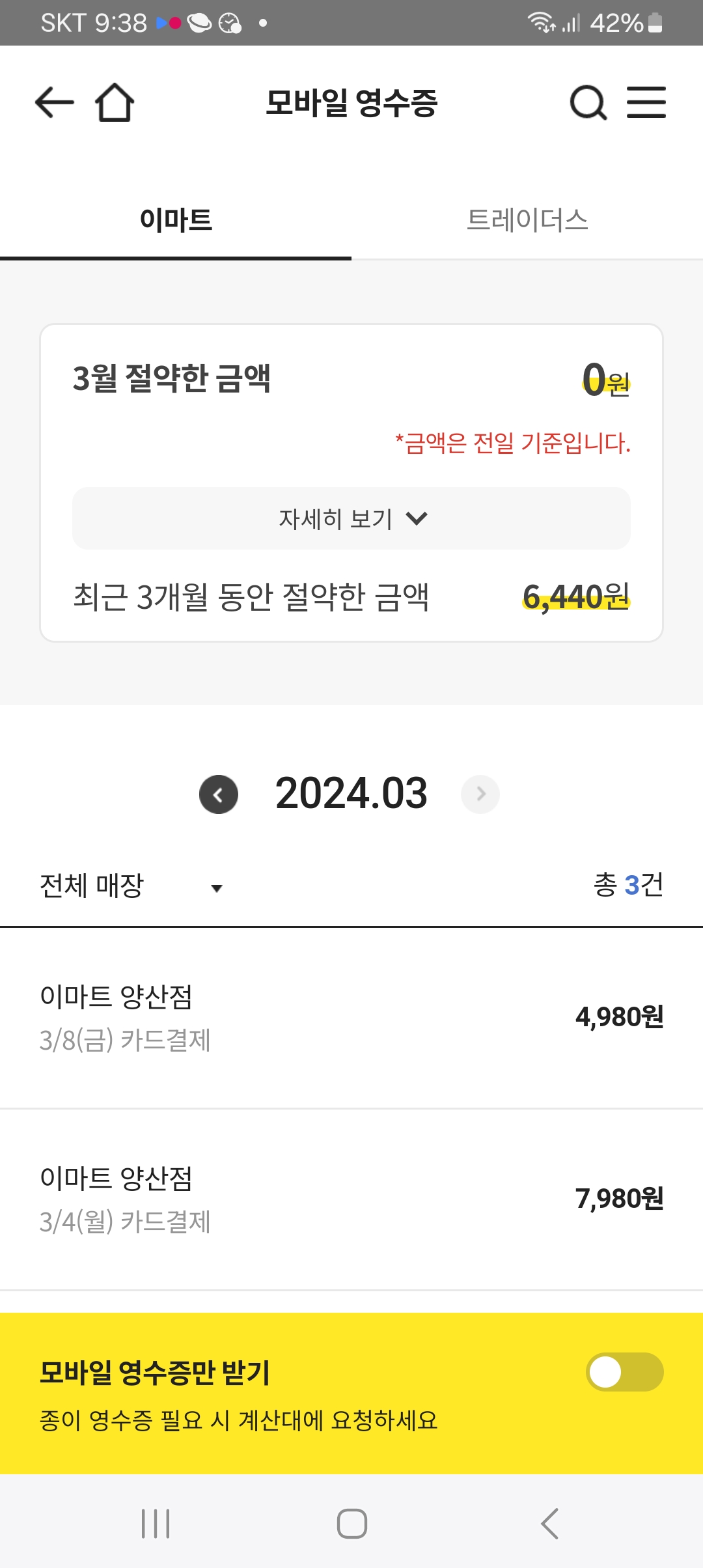Select the 이마트 tab
Screen dimensions: 703x1568
(176, 220)
